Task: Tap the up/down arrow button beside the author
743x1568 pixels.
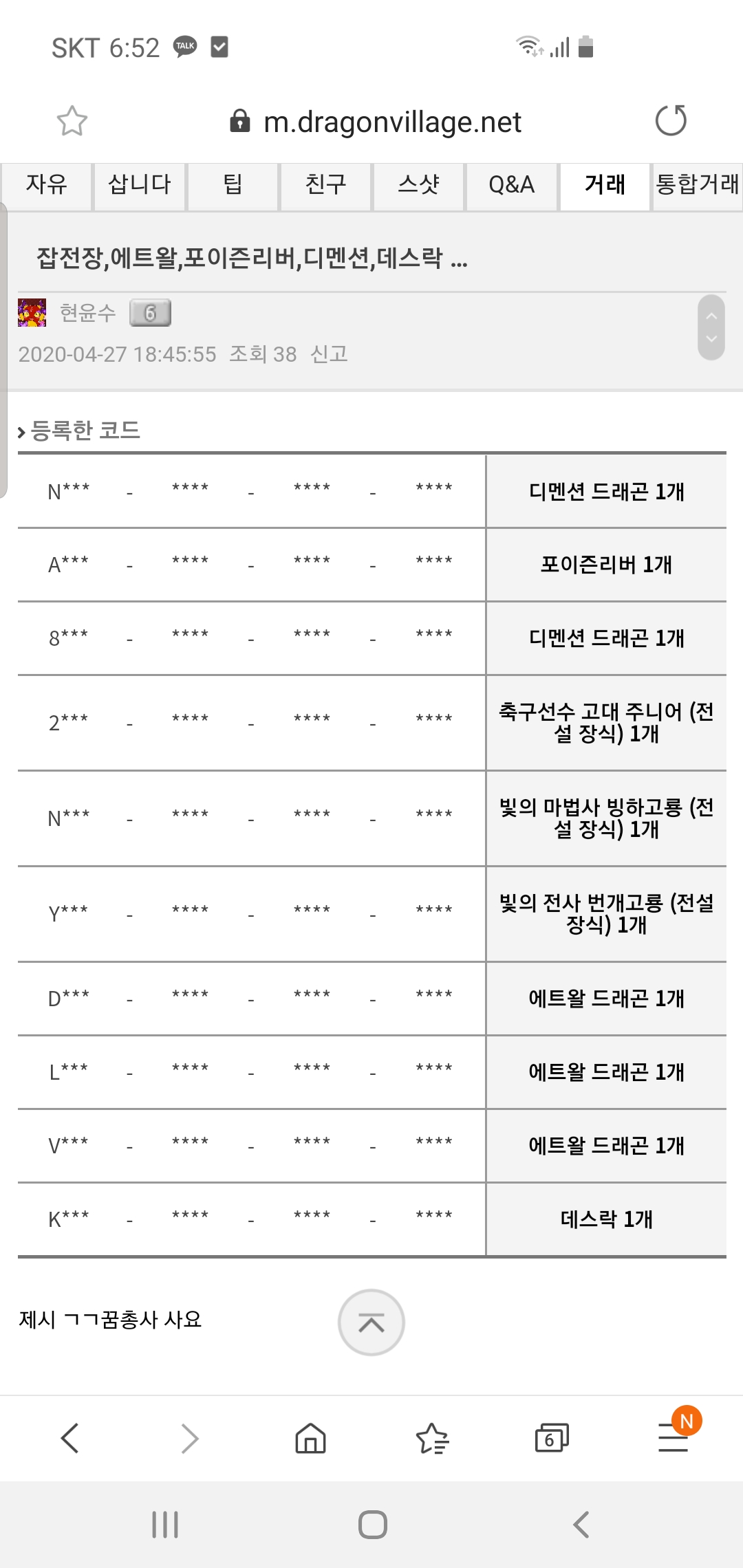Action: 711,327
